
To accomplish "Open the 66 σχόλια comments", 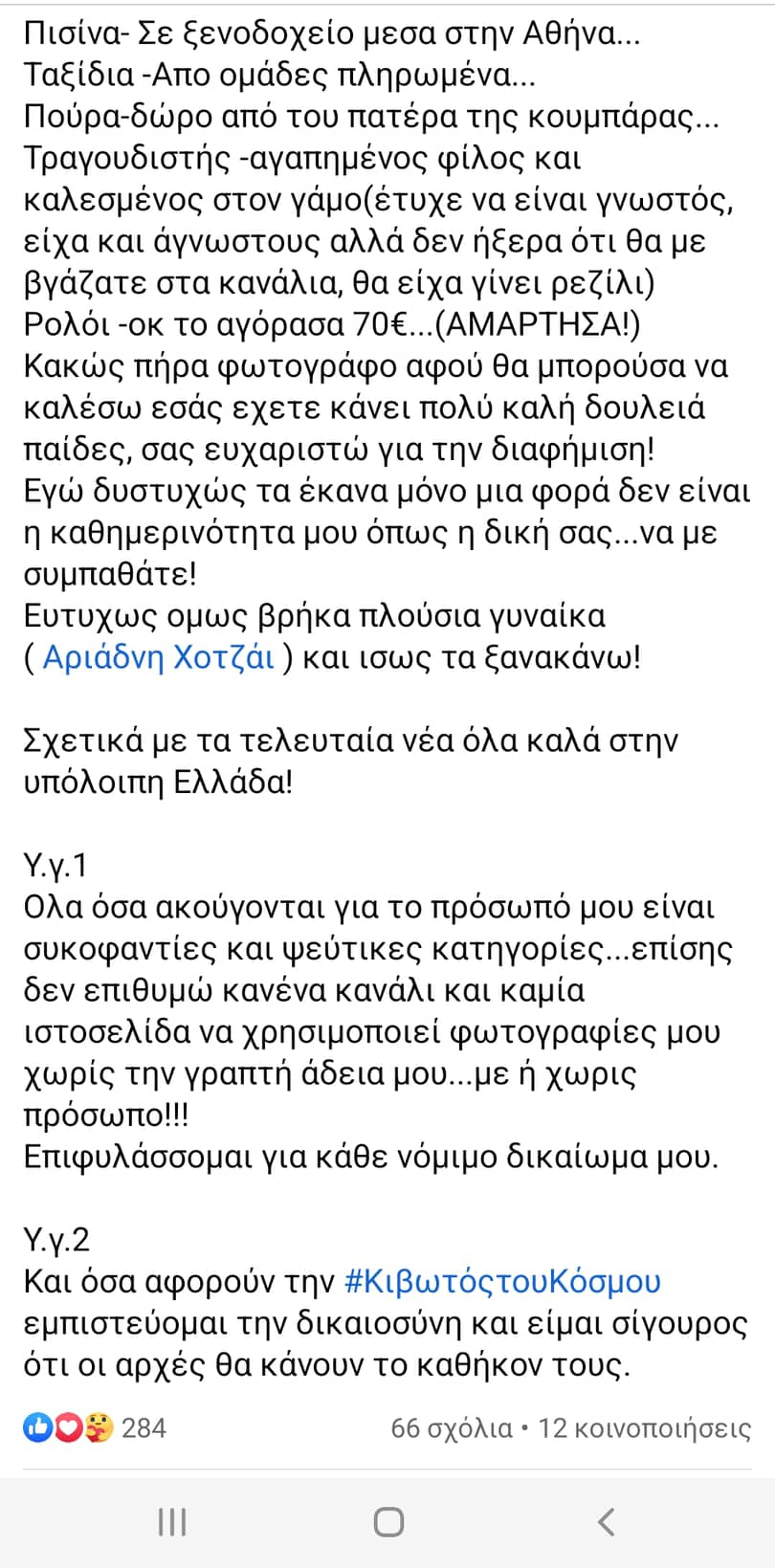I will tap(452, 1427).
